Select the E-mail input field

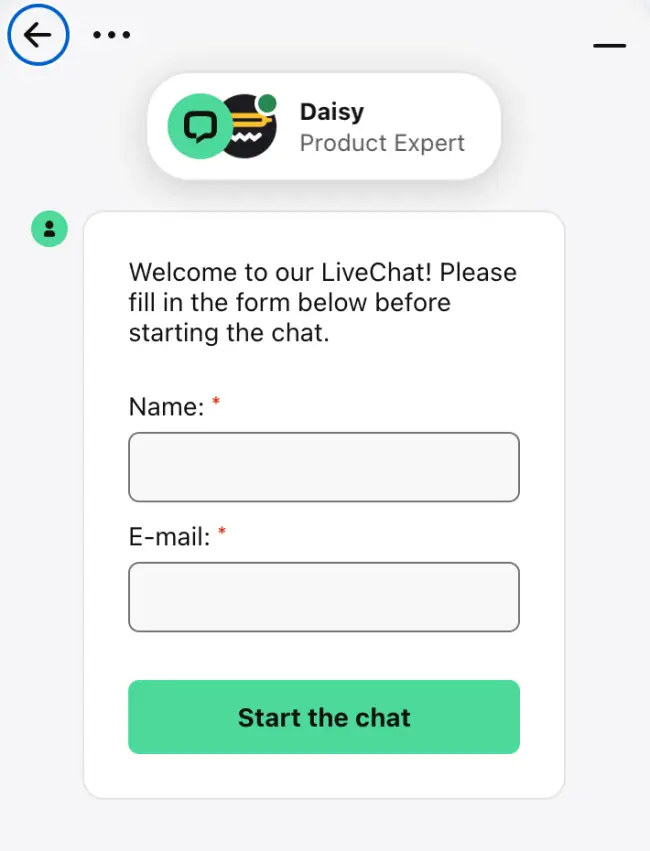(x=323, y=597)
